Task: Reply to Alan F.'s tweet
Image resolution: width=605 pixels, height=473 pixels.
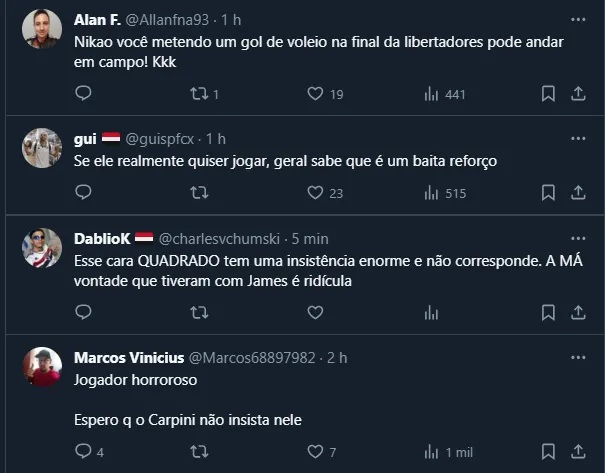Action: (x=83, y=94)
